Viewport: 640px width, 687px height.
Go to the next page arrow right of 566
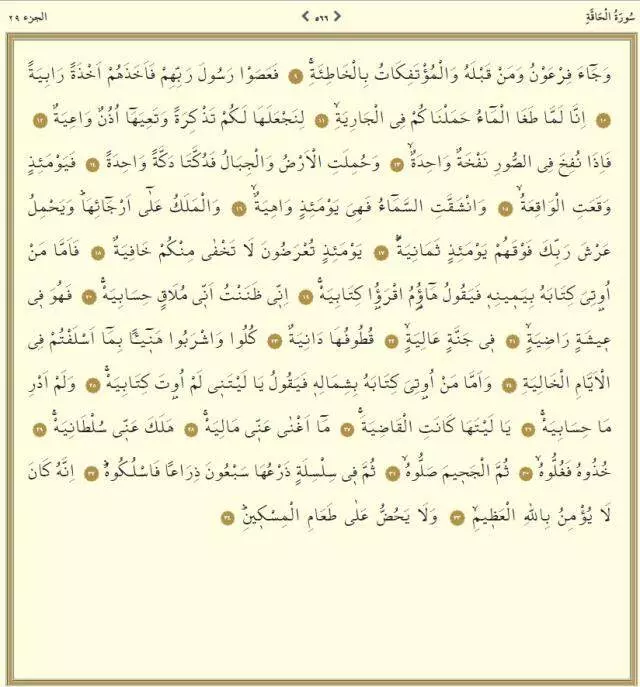click(x=337, y=16)
